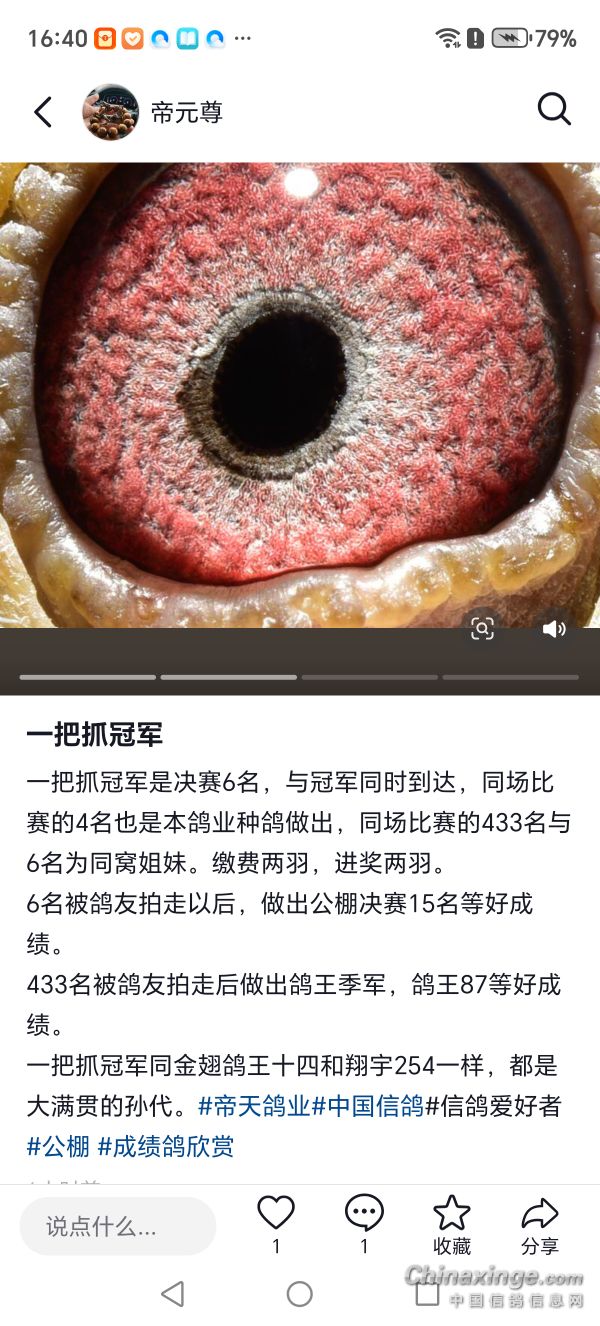
Task: Tap the system back triangle button
Action: click(x=172, y=1294)
